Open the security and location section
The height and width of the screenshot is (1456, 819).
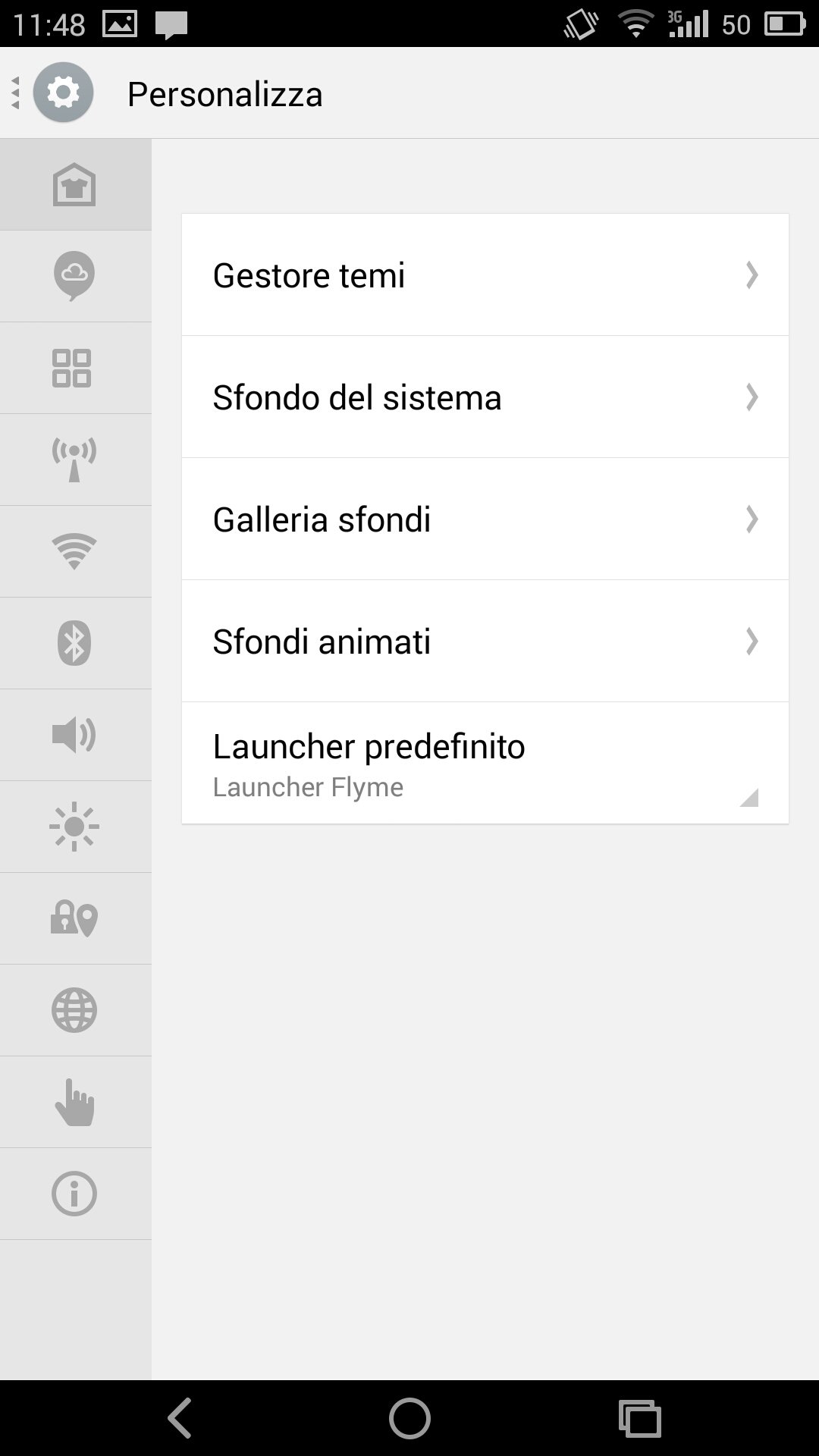click(74, 918)
